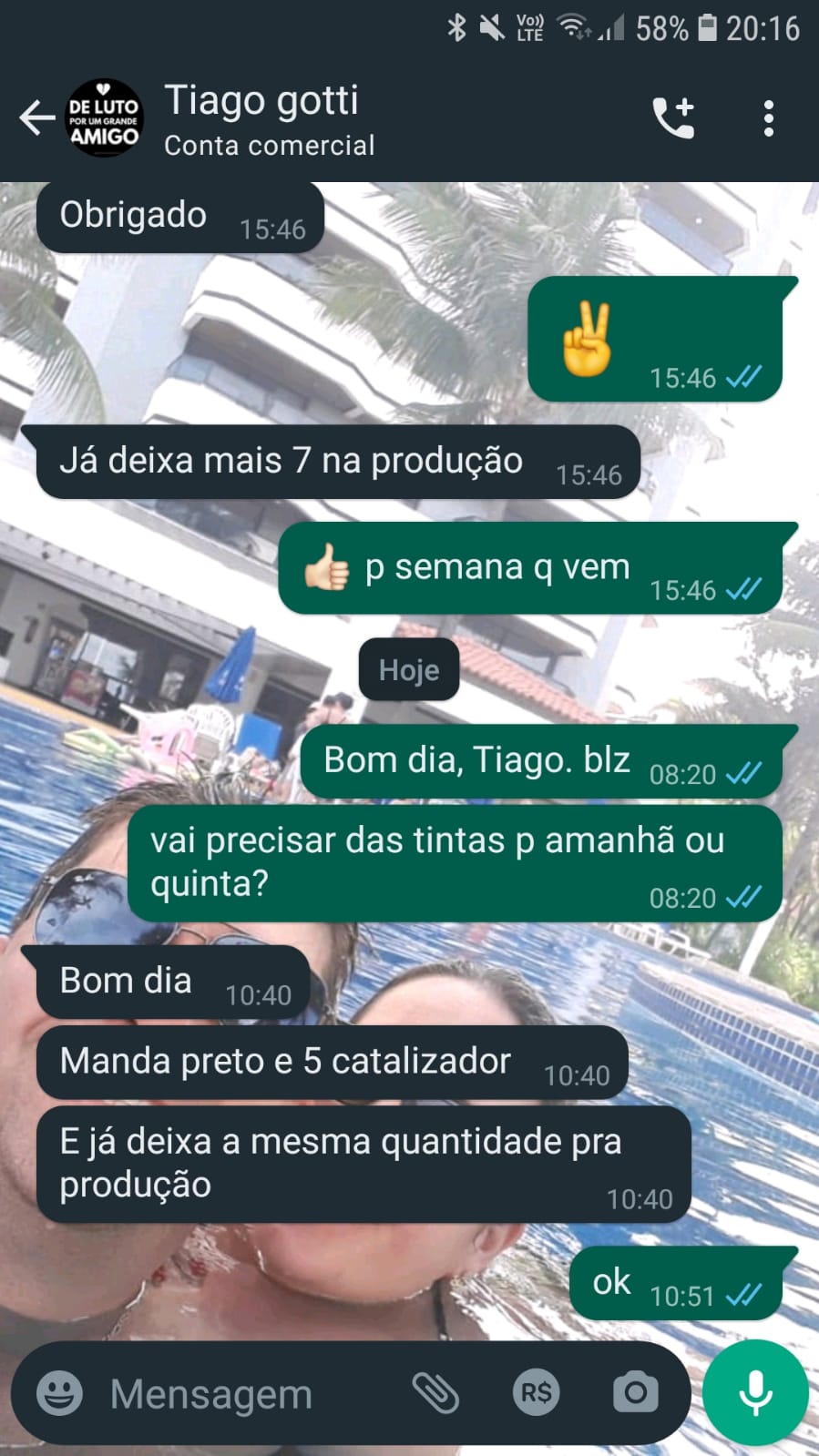The image size is (819, 1456).
Task: Open the emoji picker
Action: pos(60,1393)
